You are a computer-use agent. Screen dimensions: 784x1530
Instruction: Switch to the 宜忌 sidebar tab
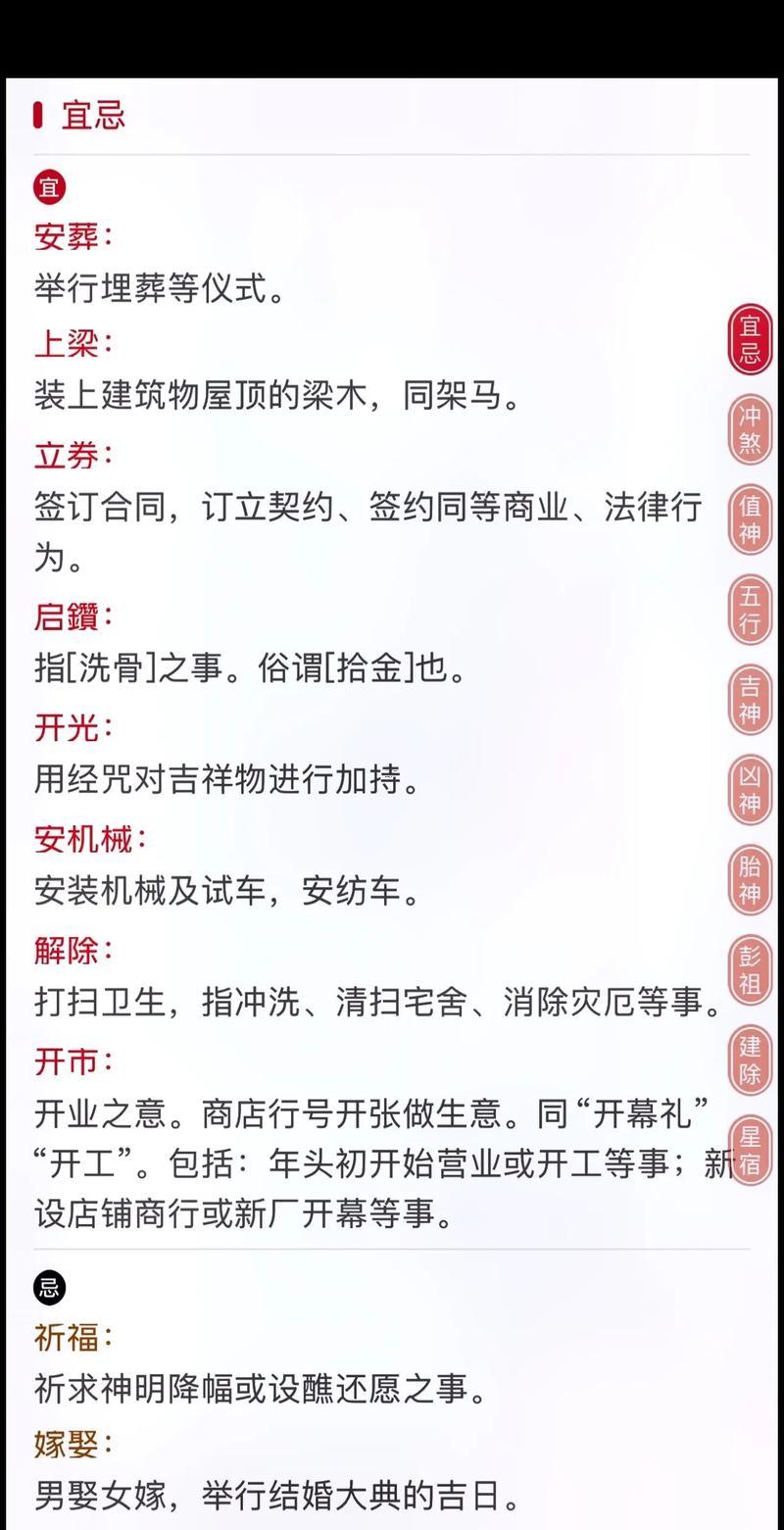click(749, 341)
